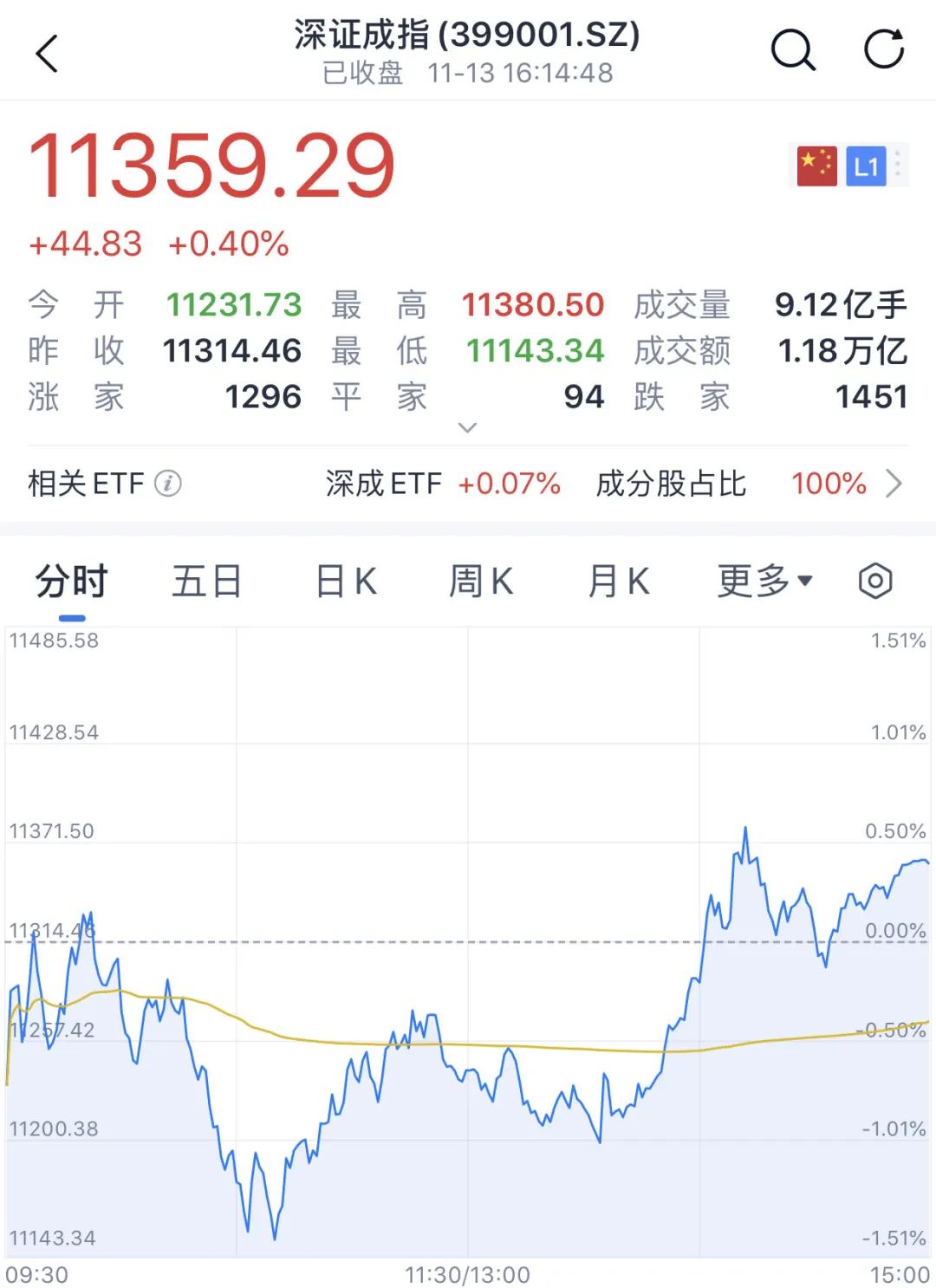Go back using the top-left arrow
936x1288 pixels.
pyautogui.click(x=47, y=54)
